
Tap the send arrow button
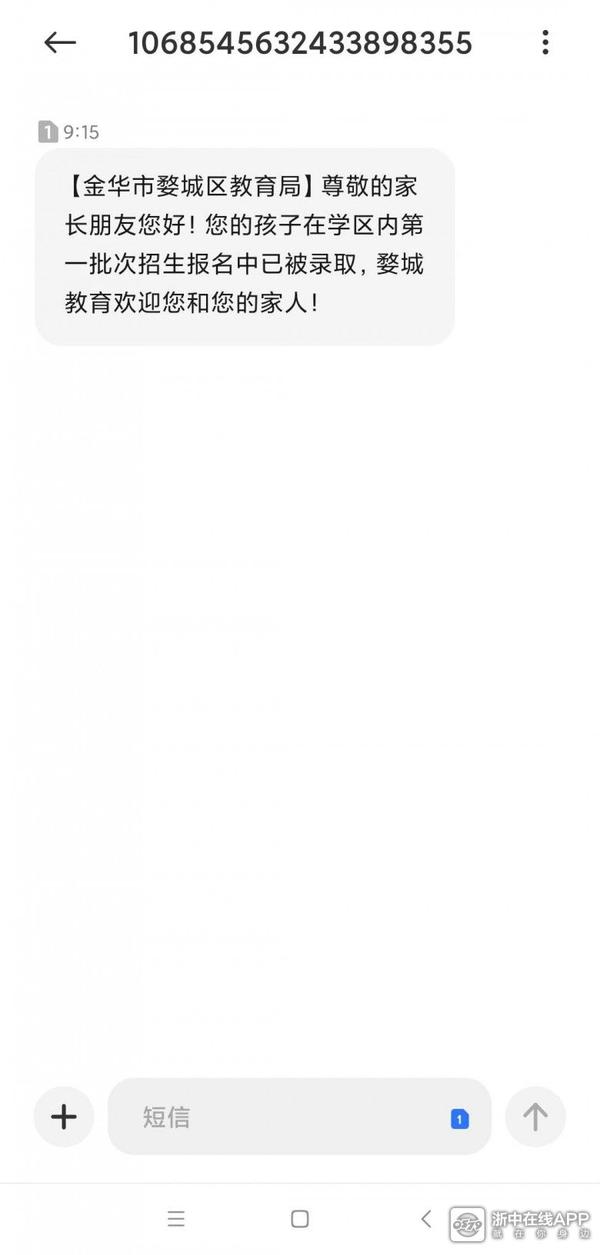[x=535, y=1116]
